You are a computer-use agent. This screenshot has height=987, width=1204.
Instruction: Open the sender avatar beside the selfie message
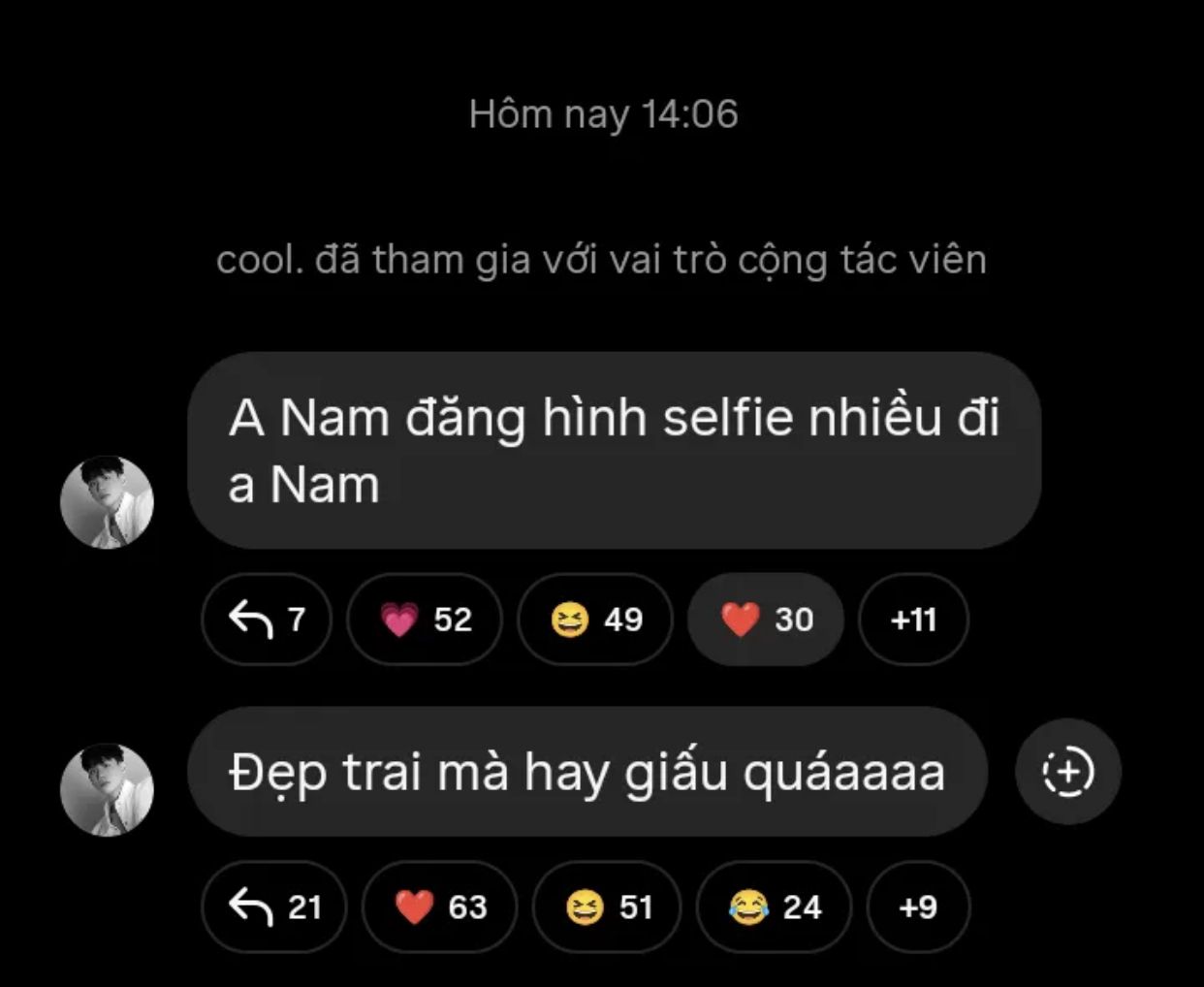[108, 502]
